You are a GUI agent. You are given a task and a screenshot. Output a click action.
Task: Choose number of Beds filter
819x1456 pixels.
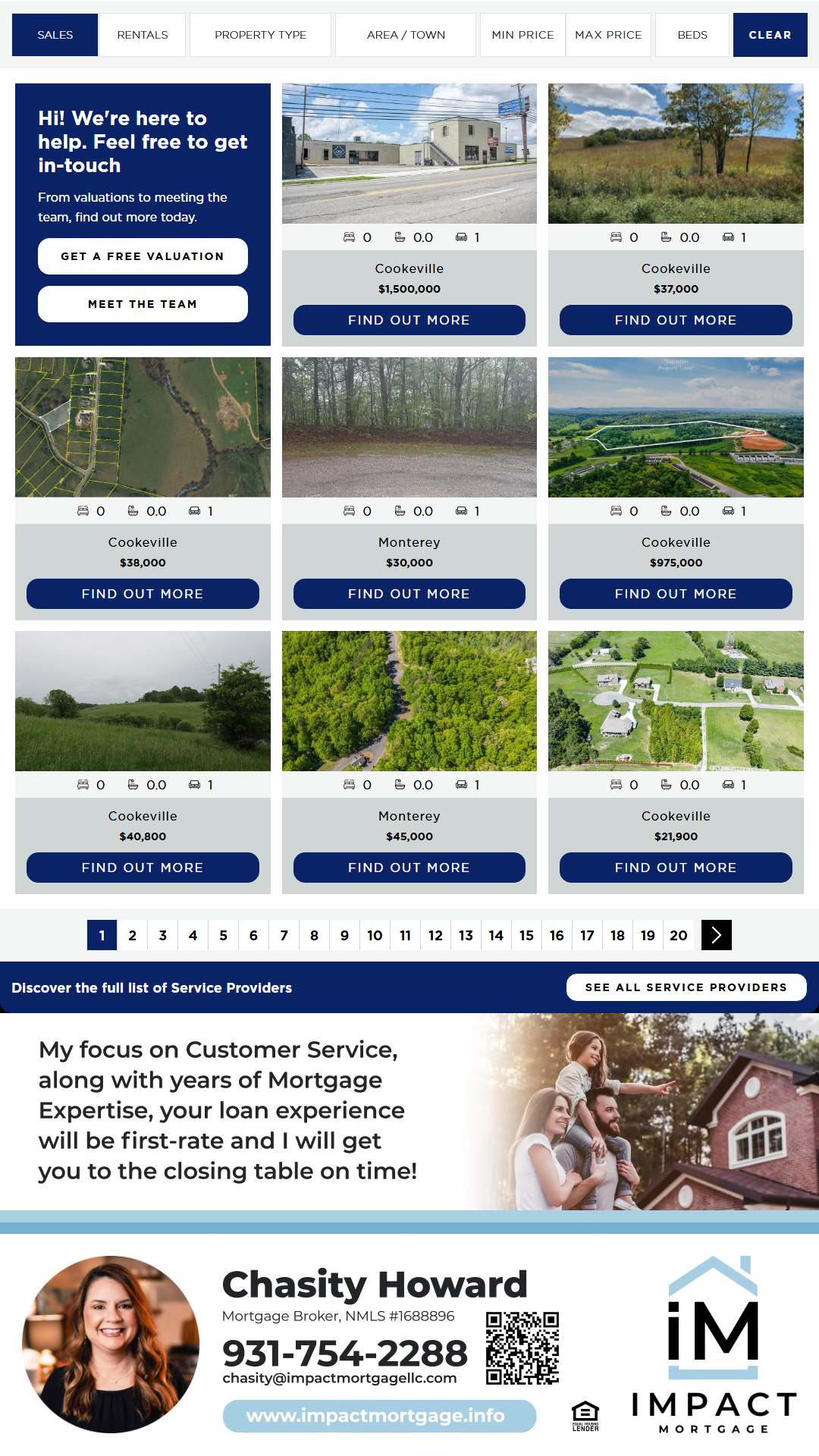[x=692, y=35]
